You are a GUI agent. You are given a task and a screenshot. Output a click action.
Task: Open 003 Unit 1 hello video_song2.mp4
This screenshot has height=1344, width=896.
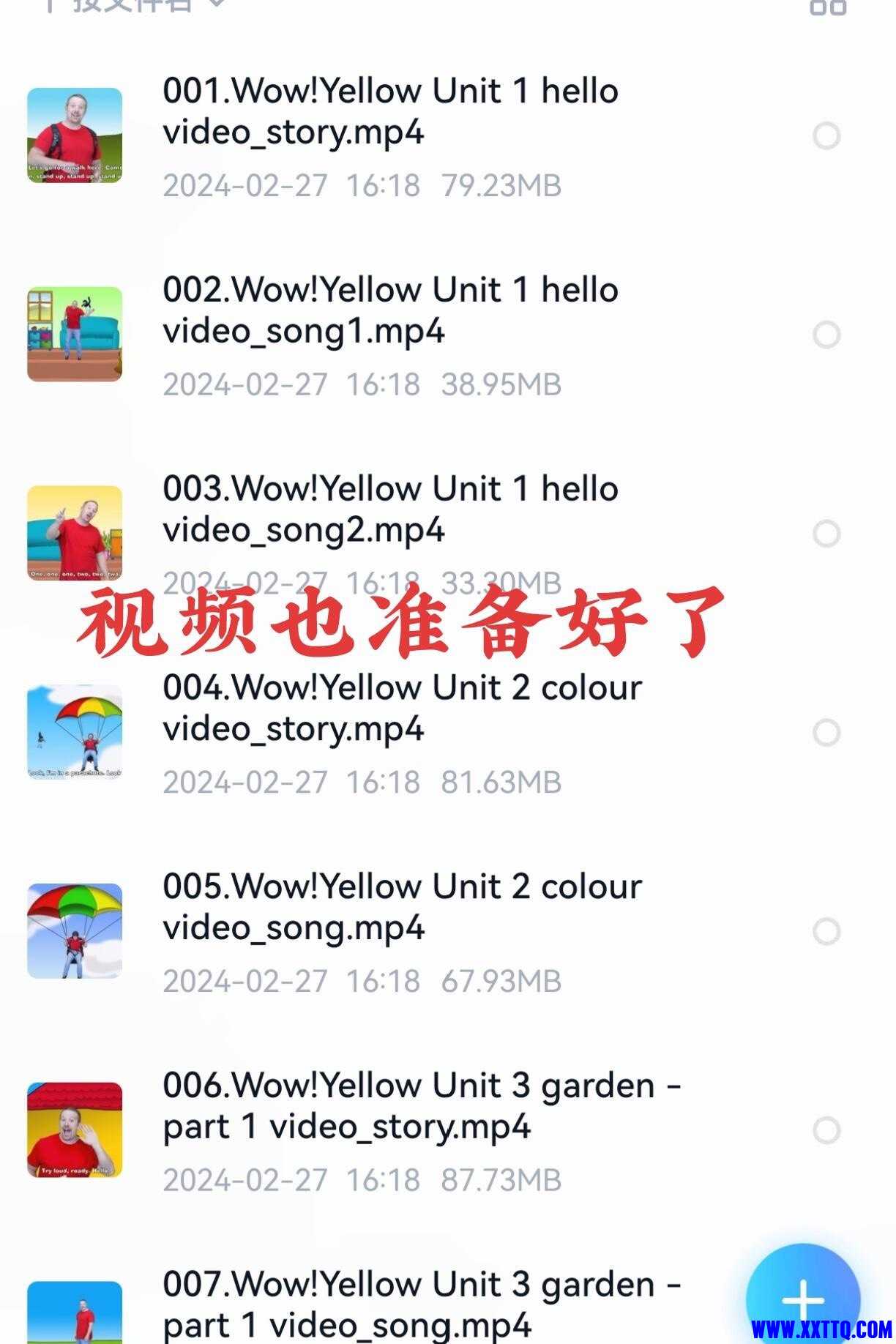pos(389,509)
